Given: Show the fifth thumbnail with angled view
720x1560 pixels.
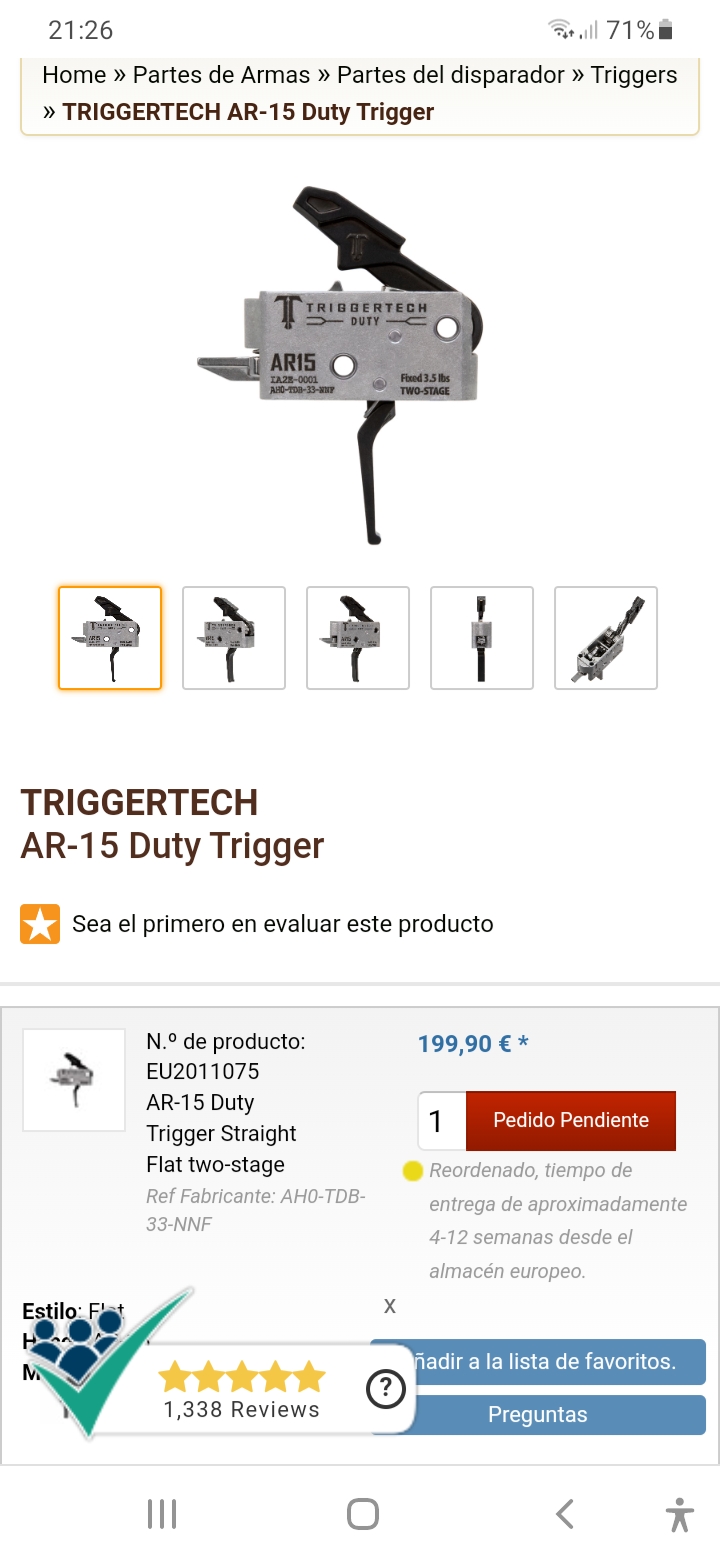Looking at the screenshot, I should click(x=606, y=638).
